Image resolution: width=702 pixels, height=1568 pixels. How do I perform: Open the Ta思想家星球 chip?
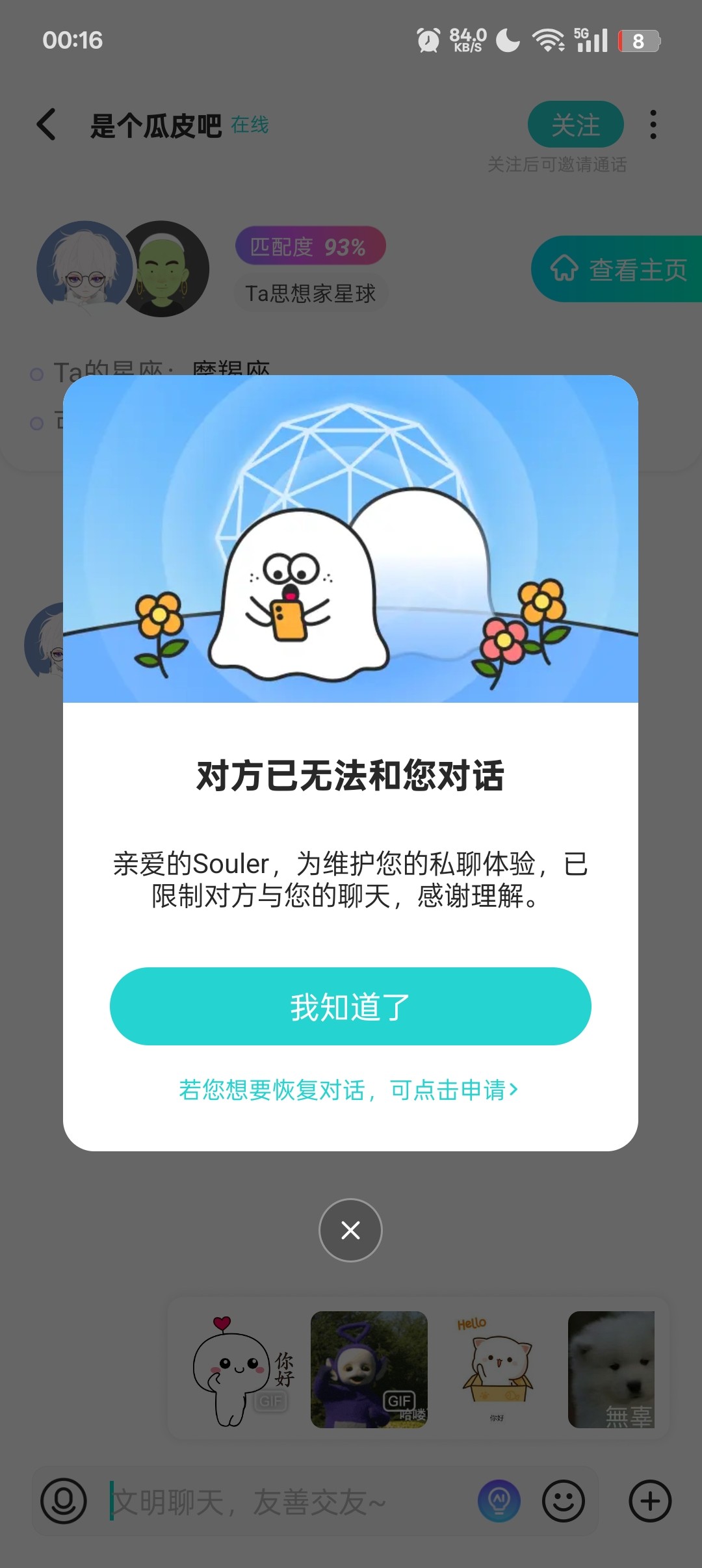[311, 293]
